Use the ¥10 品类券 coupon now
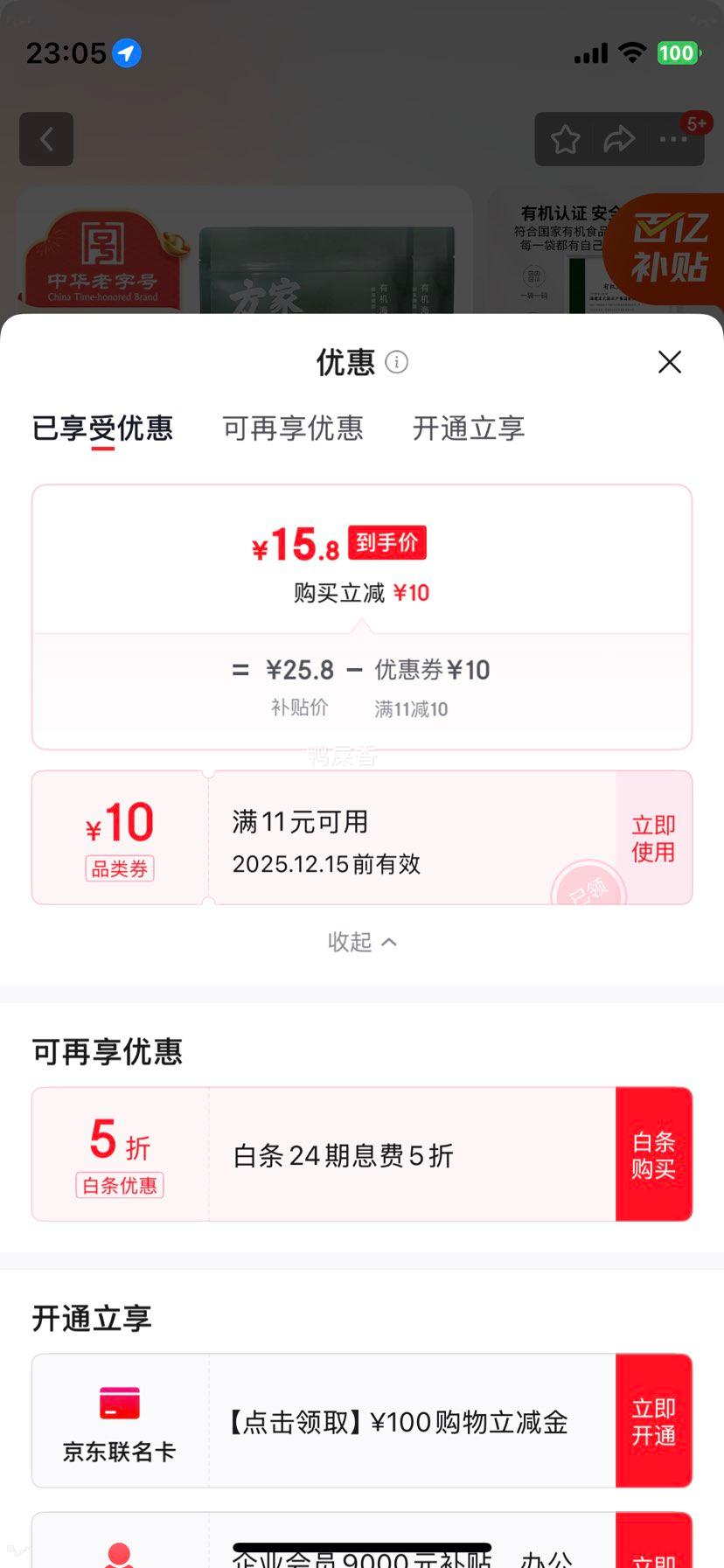Image resolution: width=724 pixels, height=1568 pixels. pos(653,838)
